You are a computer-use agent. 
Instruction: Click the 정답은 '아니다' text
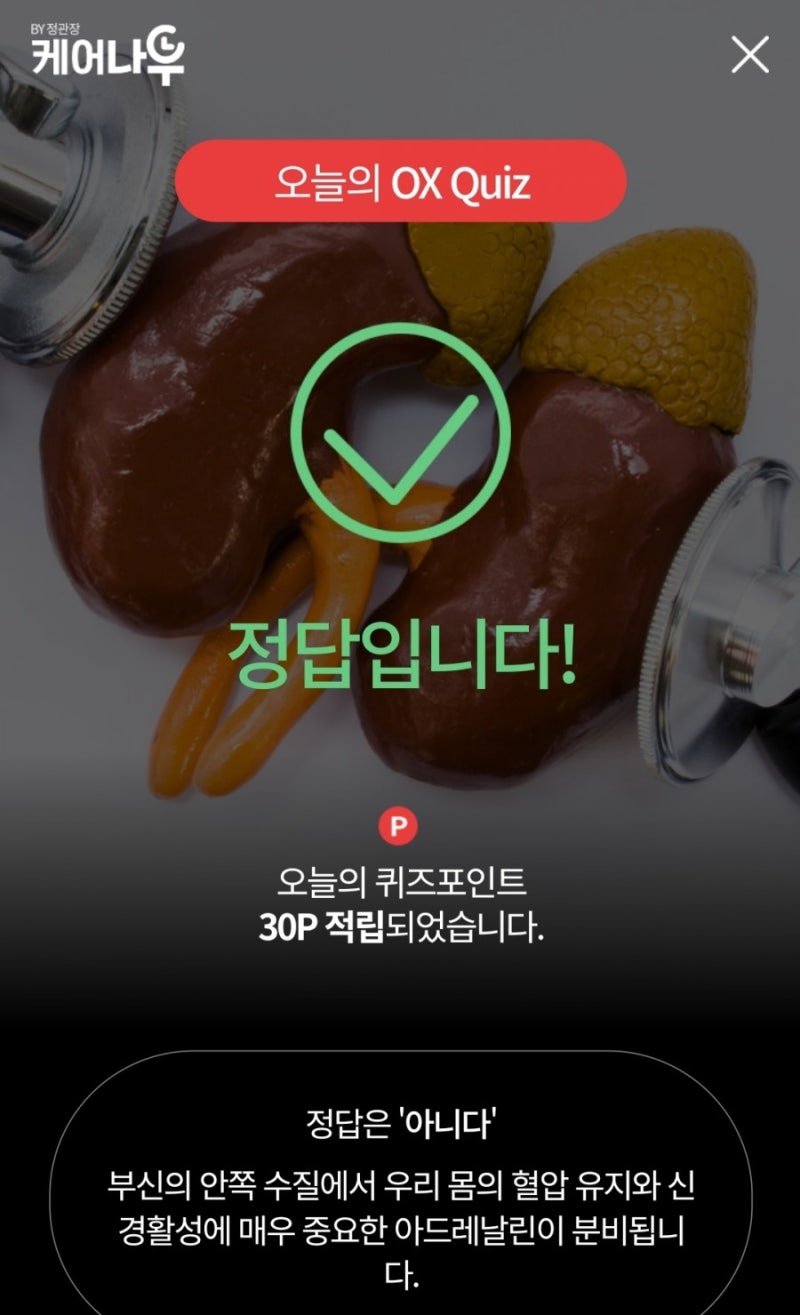400,1122
